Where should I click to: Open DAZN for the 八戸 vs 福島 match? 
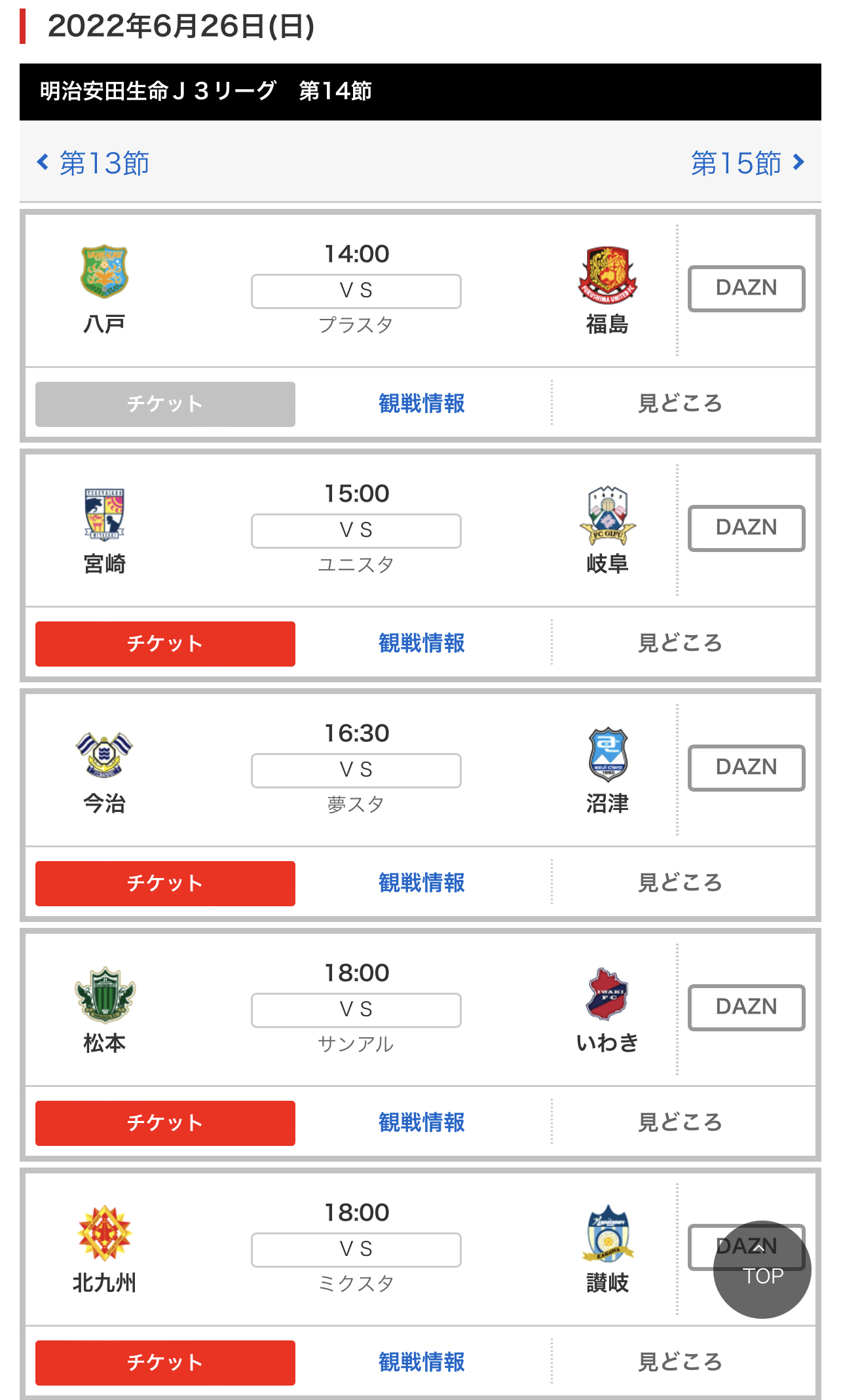(x=746, y=288)
